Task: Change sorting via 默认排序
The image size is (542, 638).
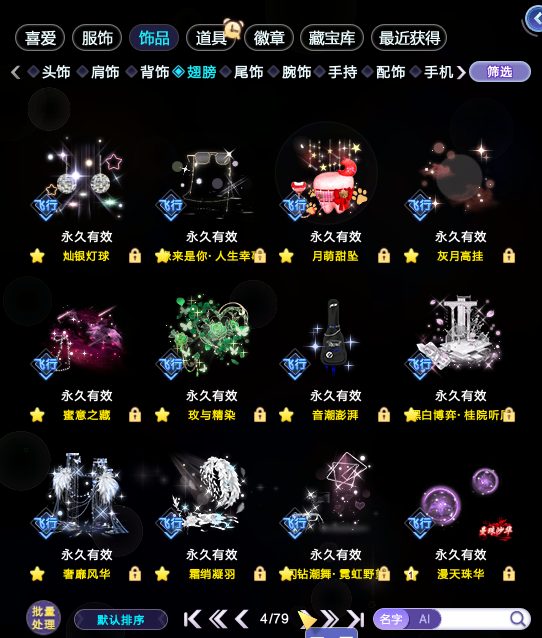Action: point(120,620)
